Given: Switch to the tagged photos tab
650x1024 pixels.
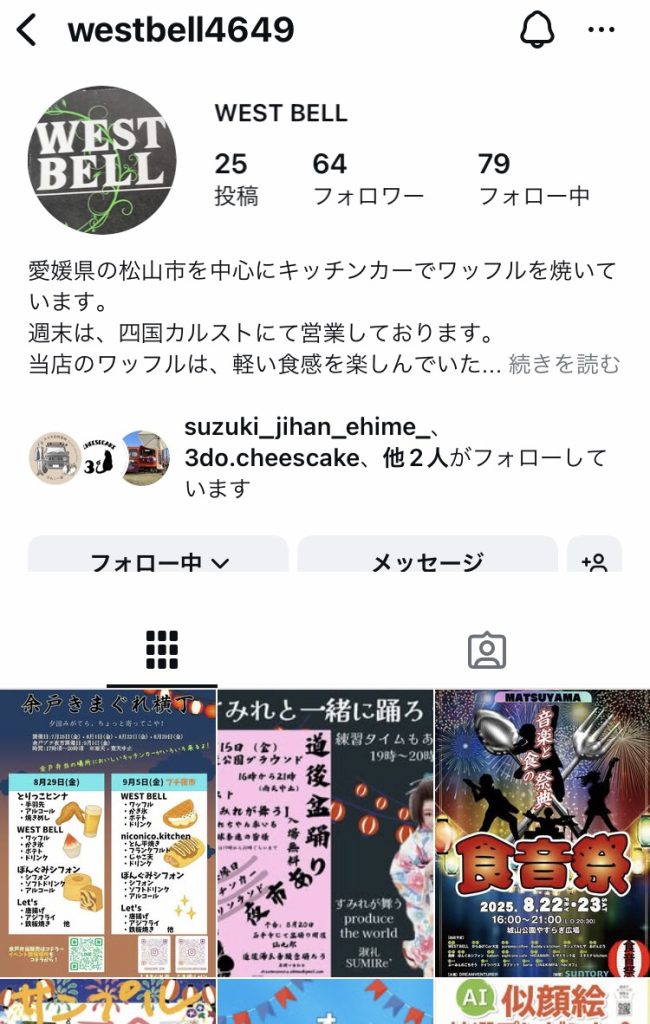Looking at the screenshot, I should 486,650.
